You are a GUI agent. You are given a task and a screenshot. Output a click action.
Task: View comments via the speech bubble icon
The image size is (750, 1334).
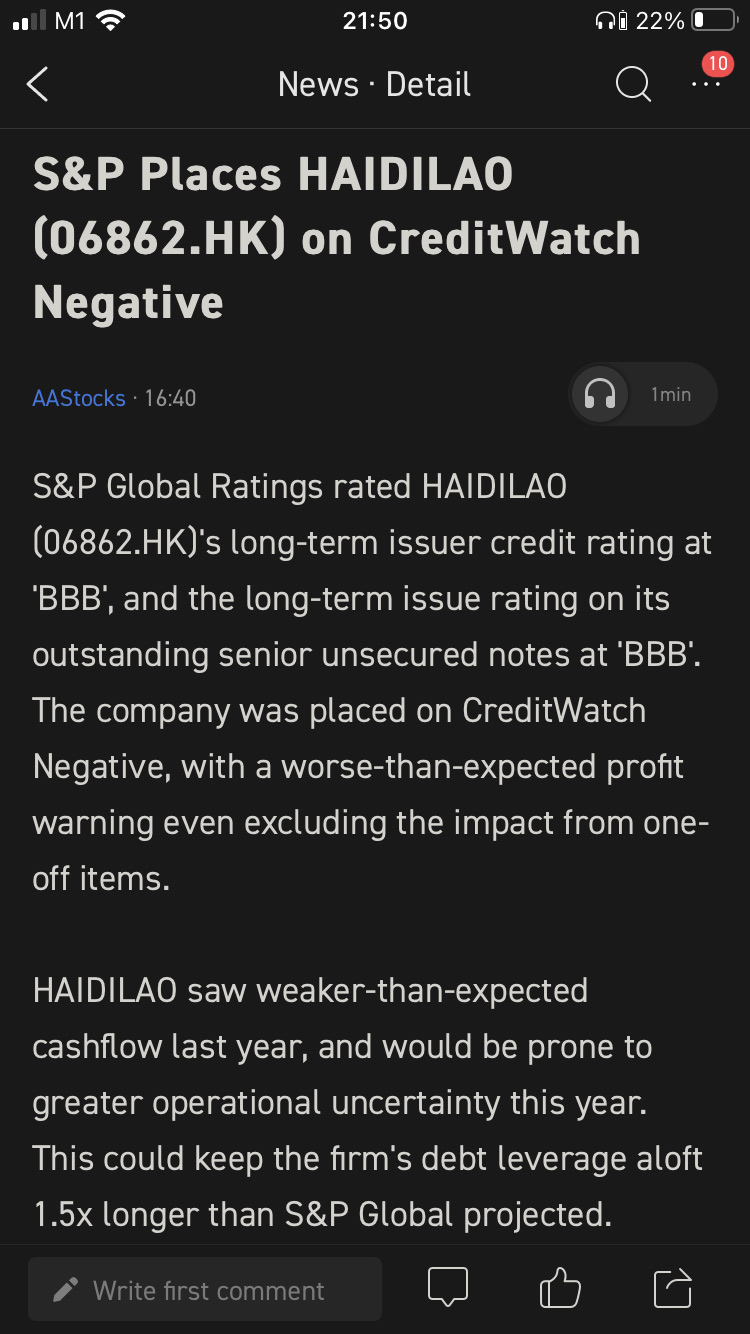click(x=447, y=1288)
